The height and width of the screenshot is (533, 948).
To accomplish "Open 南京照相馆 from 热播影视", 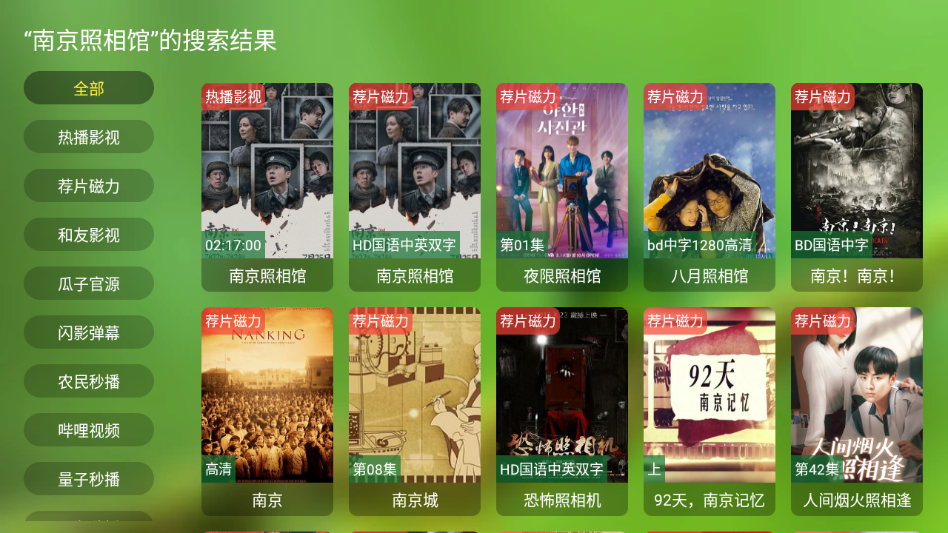I will point(267,187).
